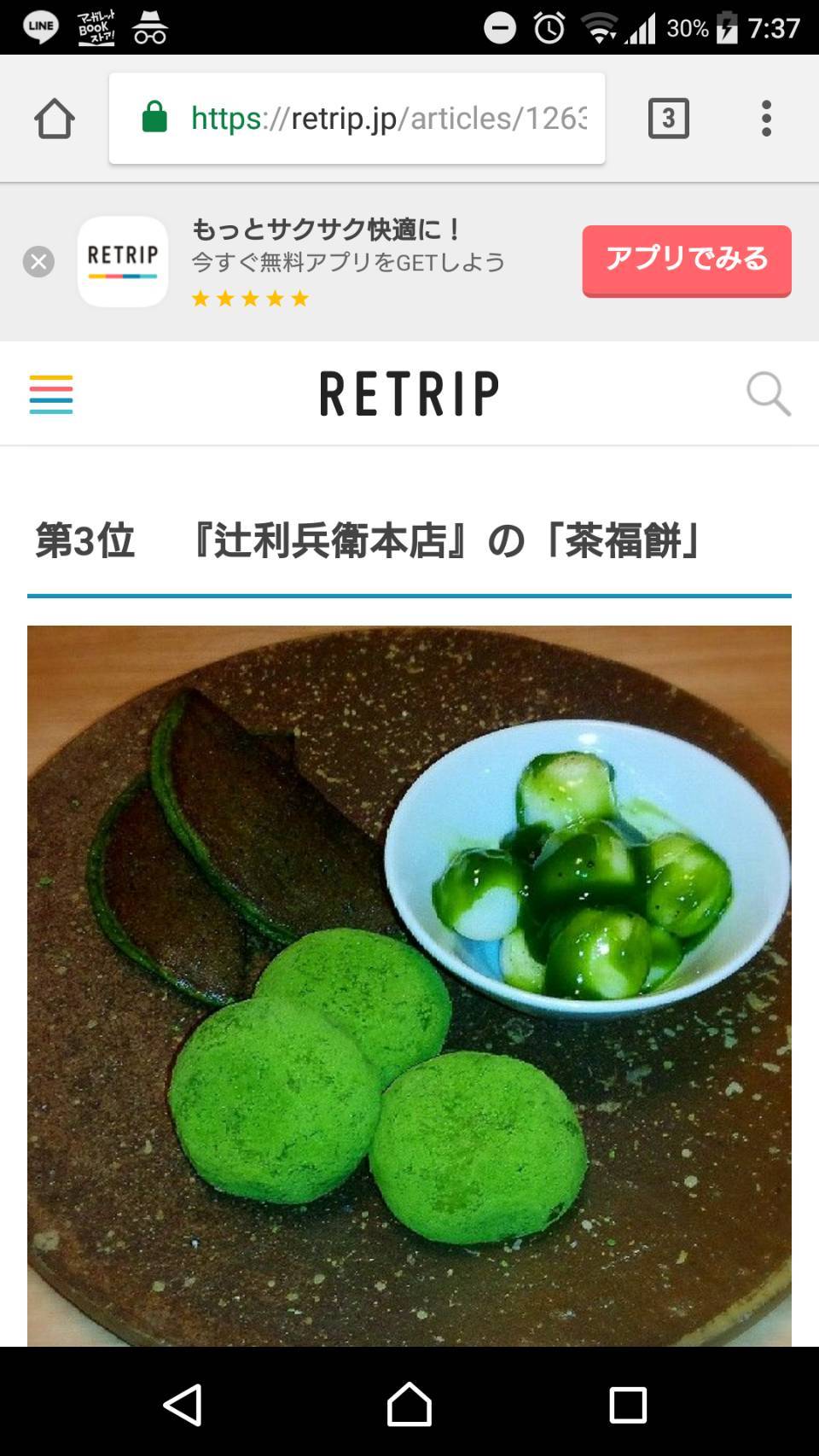This screenshot has height=1456, width=819.
Task: Open the RETRIP hamburger menu
Action: coord(51,394)
